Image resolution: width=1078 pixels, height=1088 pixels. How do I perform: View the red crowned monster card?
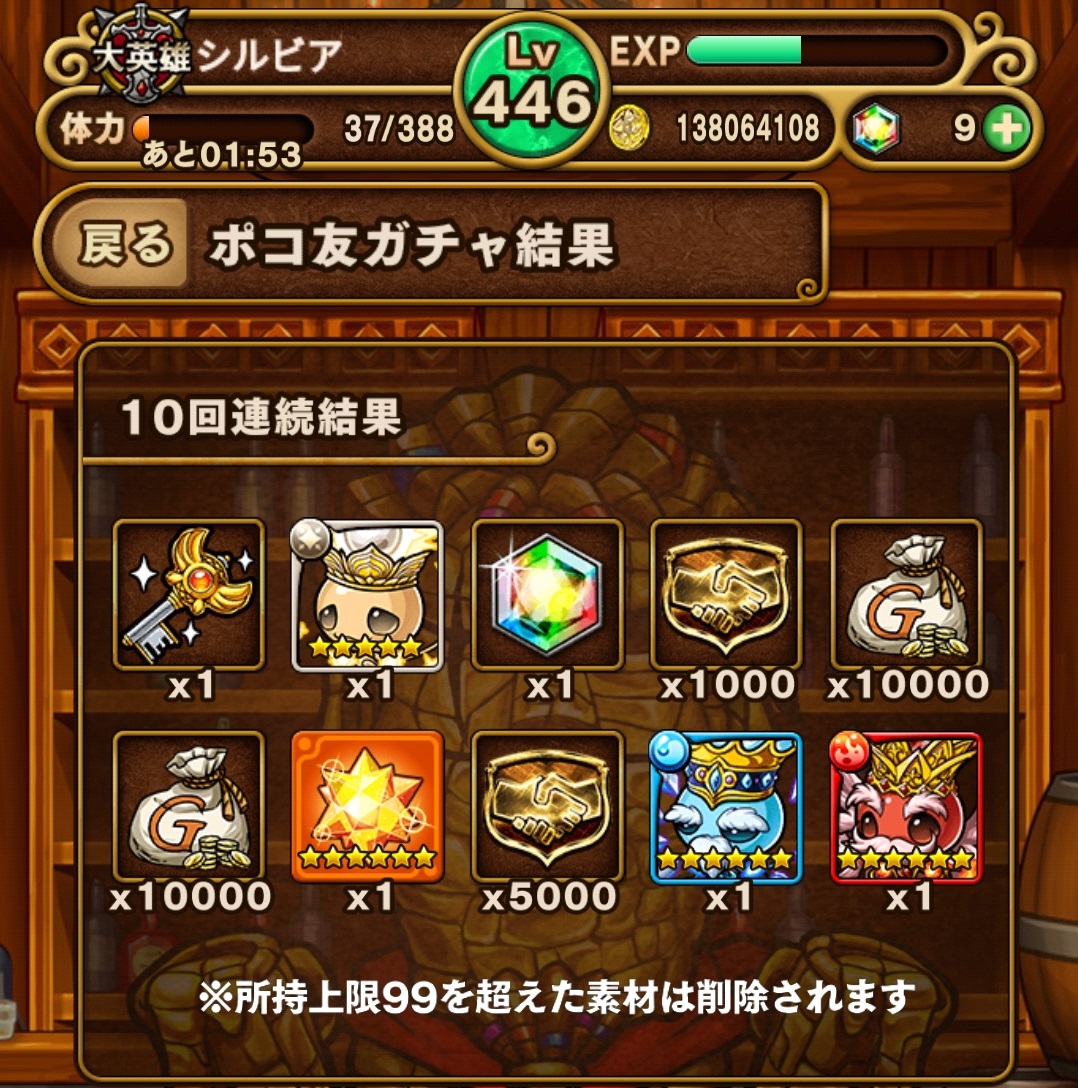coord(906,806)
